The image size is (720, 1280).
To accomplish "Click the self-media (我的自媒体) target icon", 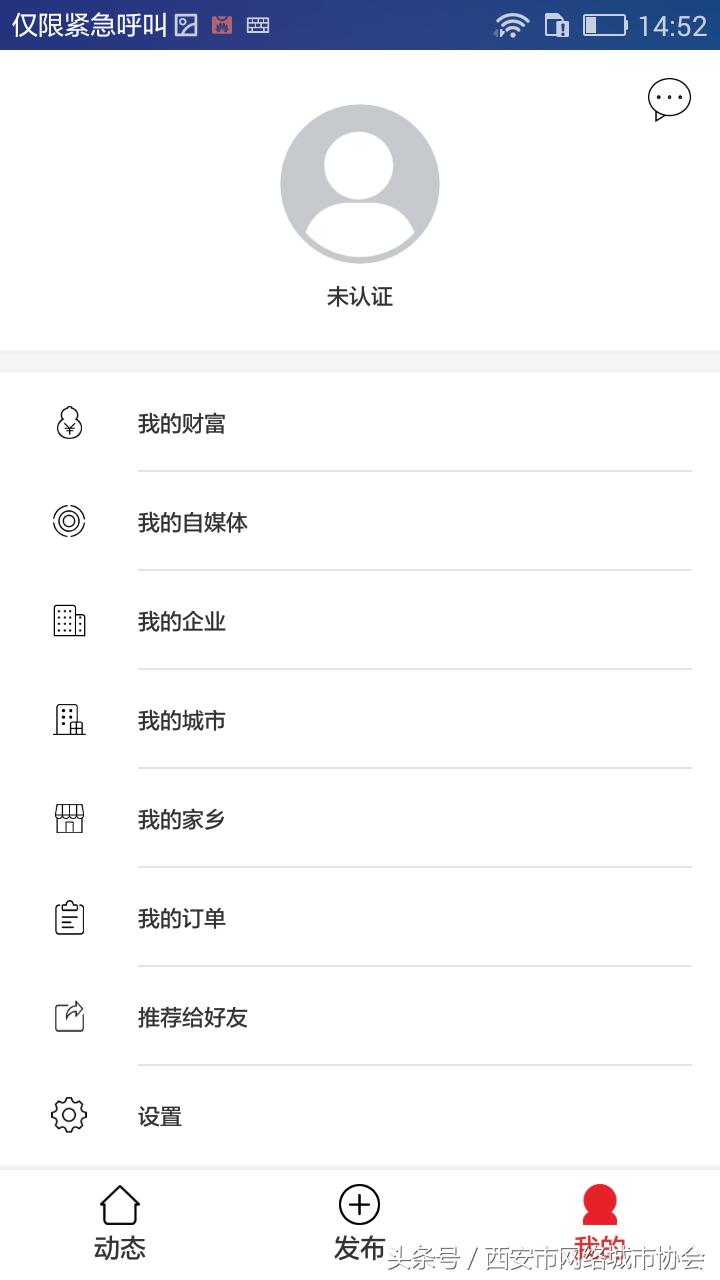I will point(68,522).
